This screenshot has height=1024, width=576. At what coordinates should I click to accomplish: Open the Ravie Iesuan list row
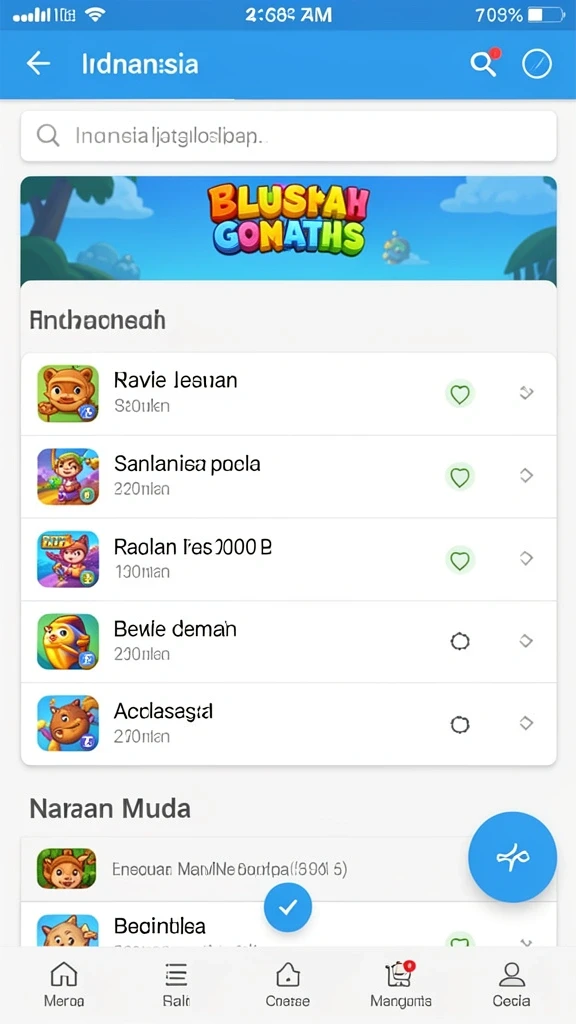pos(288,394)
